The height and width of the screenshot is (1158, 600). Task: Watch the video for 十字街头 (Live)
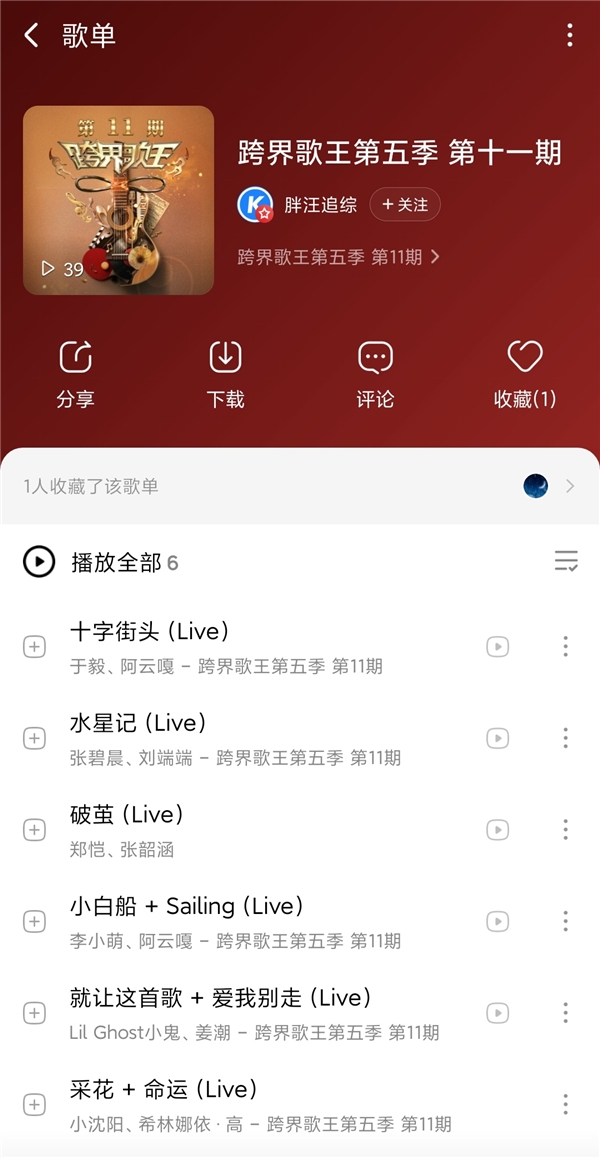click(x=497, y=647)
